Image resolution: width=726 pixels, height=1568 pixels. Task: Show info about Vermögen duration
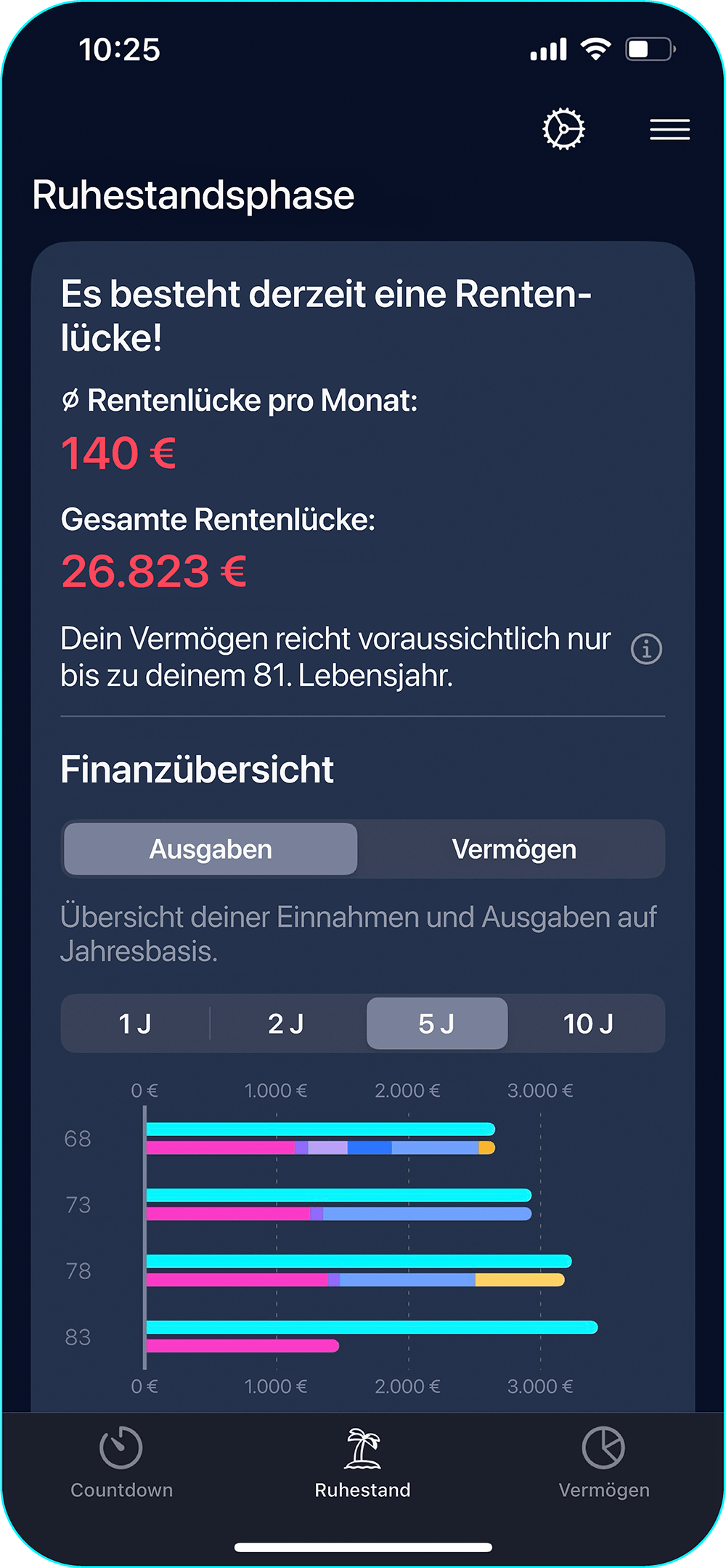point(646,649)
